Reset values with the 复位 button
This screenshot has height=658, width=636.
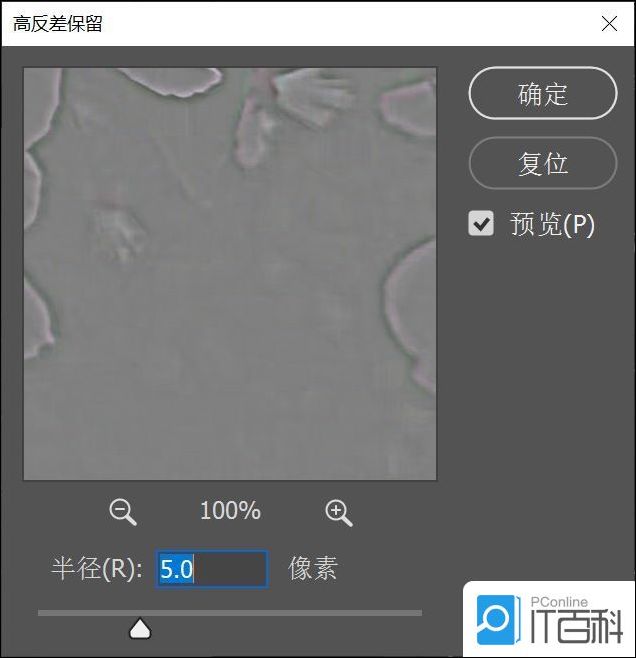(x=543, y=163)
